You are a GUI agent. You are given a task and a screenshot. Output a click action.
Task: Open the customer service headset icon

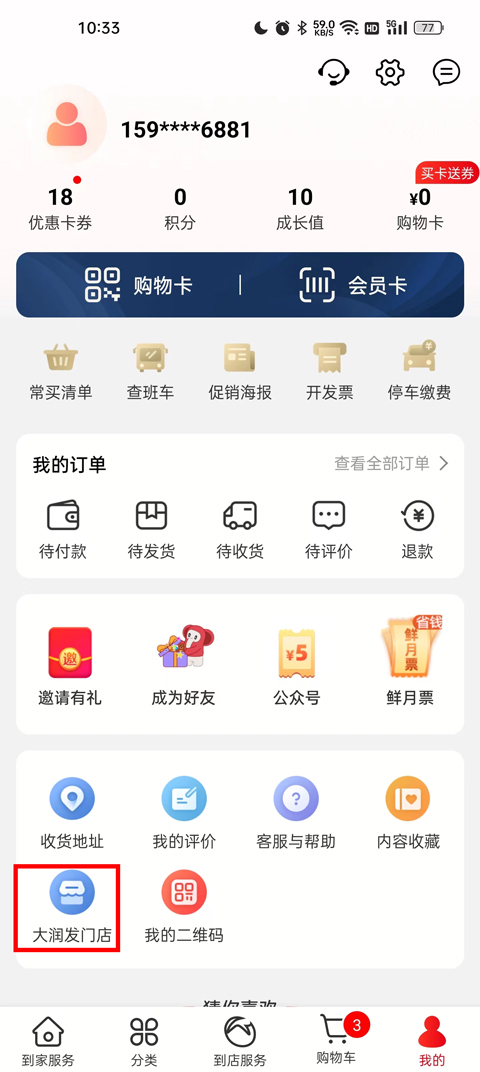334,72
